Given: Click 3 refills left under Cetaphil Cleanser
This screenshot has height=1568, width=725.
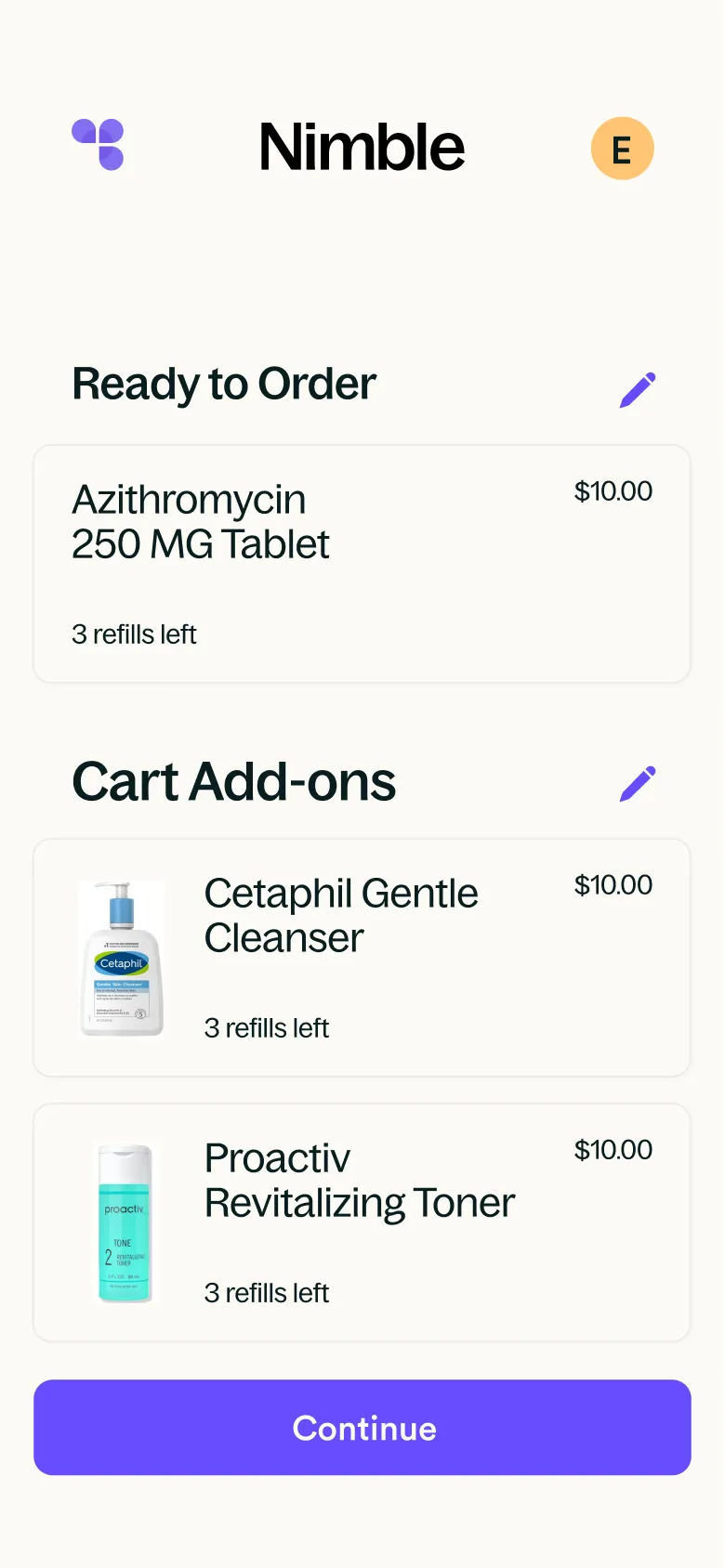Looking at the screenshot, I should [x=267, y=1027].
